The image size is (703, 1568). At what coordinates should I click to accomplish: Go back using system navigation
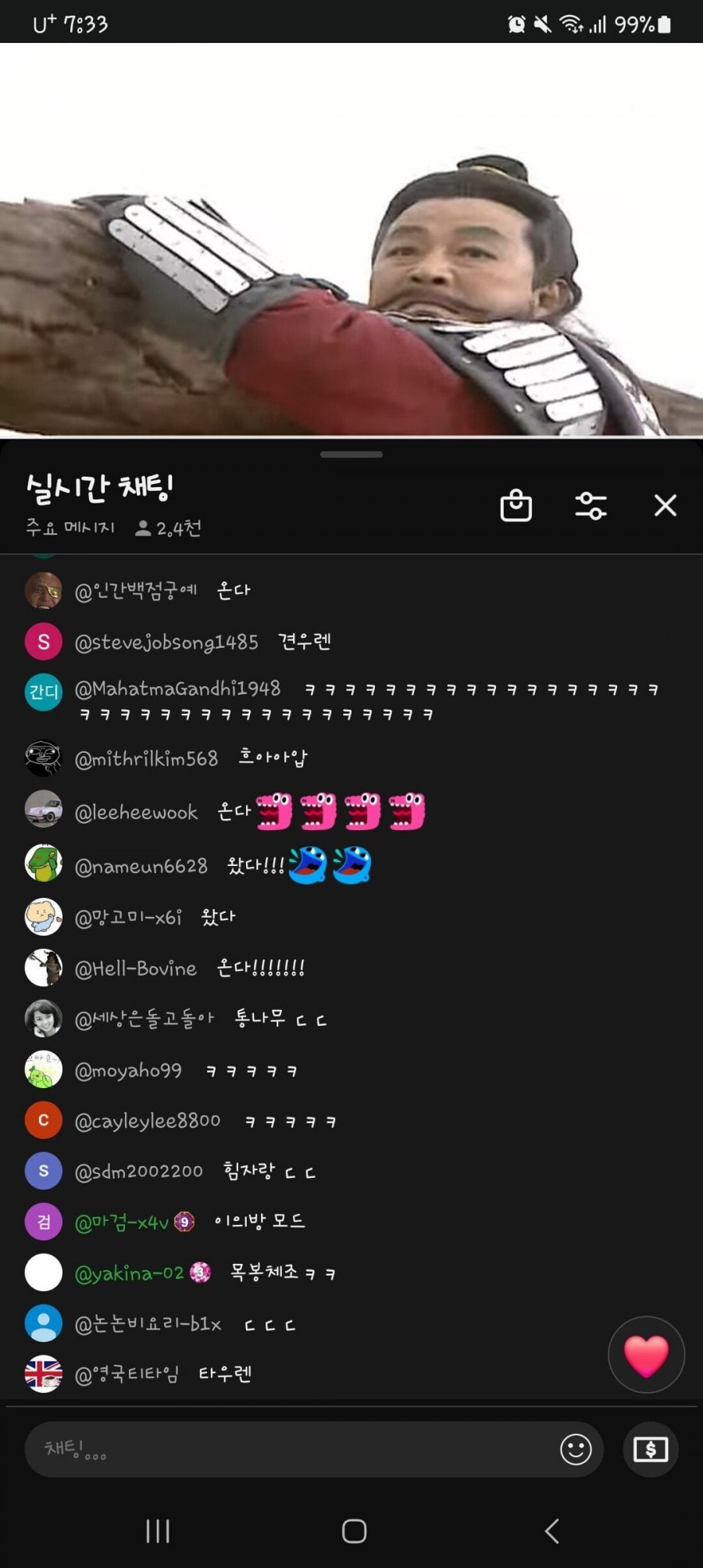[551, 1530]
